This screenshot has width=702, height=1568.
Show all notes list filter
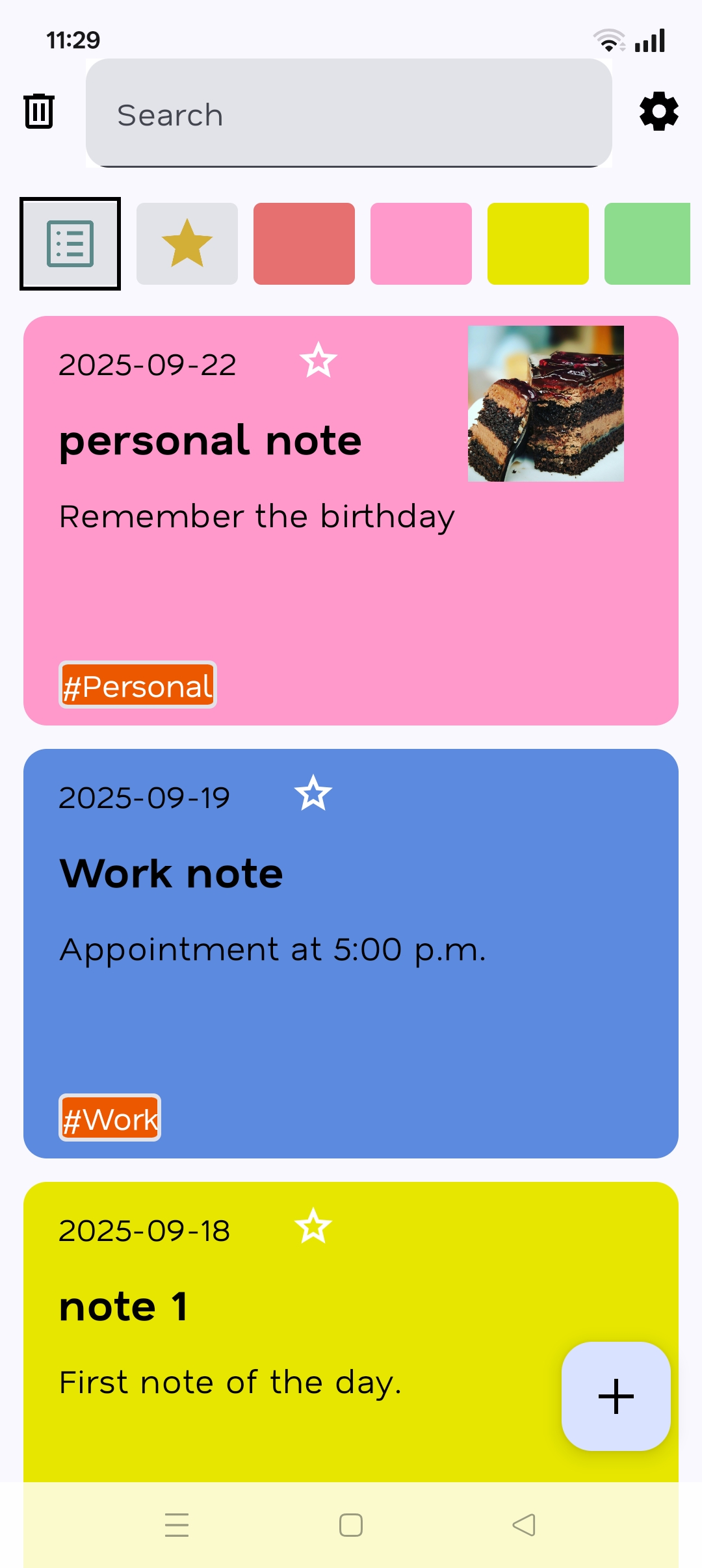coord(70,244)
